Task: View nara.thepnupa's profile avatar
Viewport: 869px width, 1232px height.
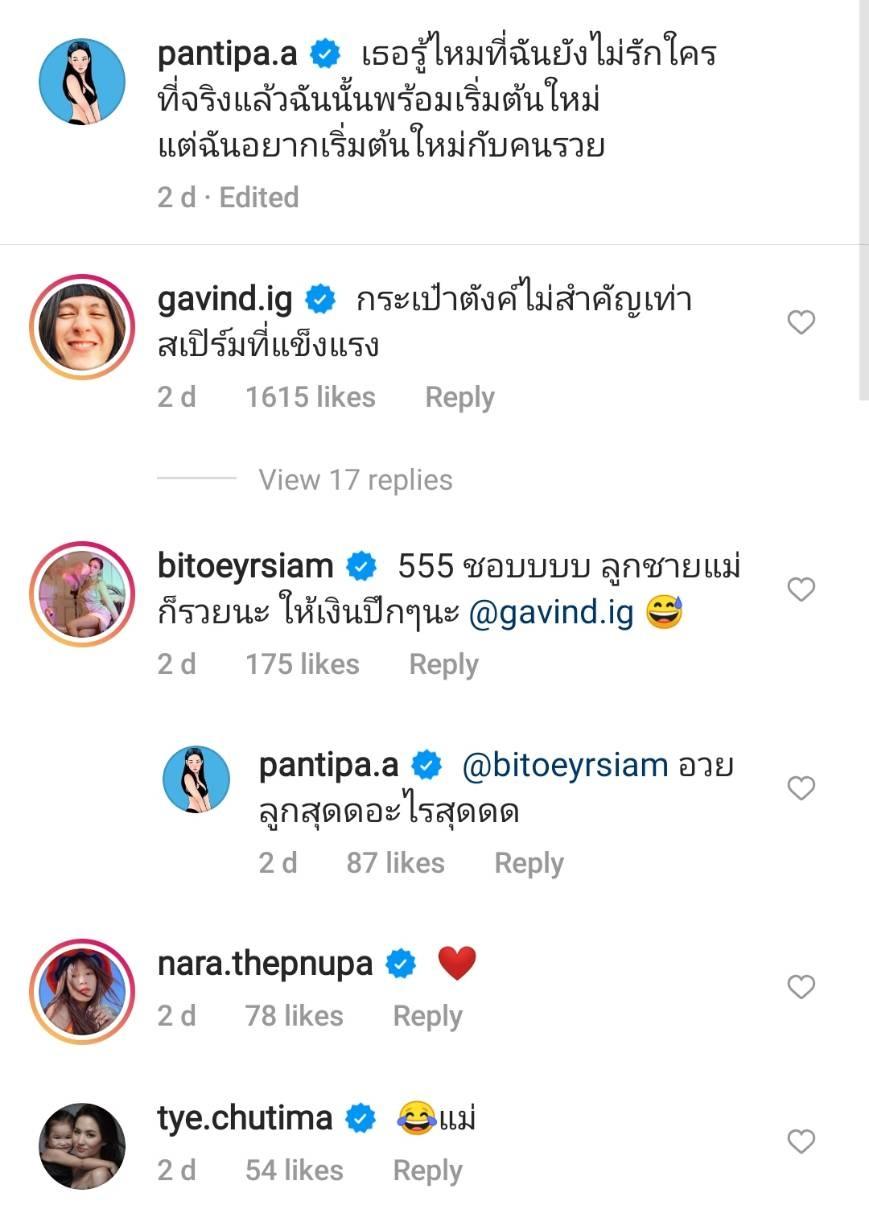Action: [x=82, y=990]
